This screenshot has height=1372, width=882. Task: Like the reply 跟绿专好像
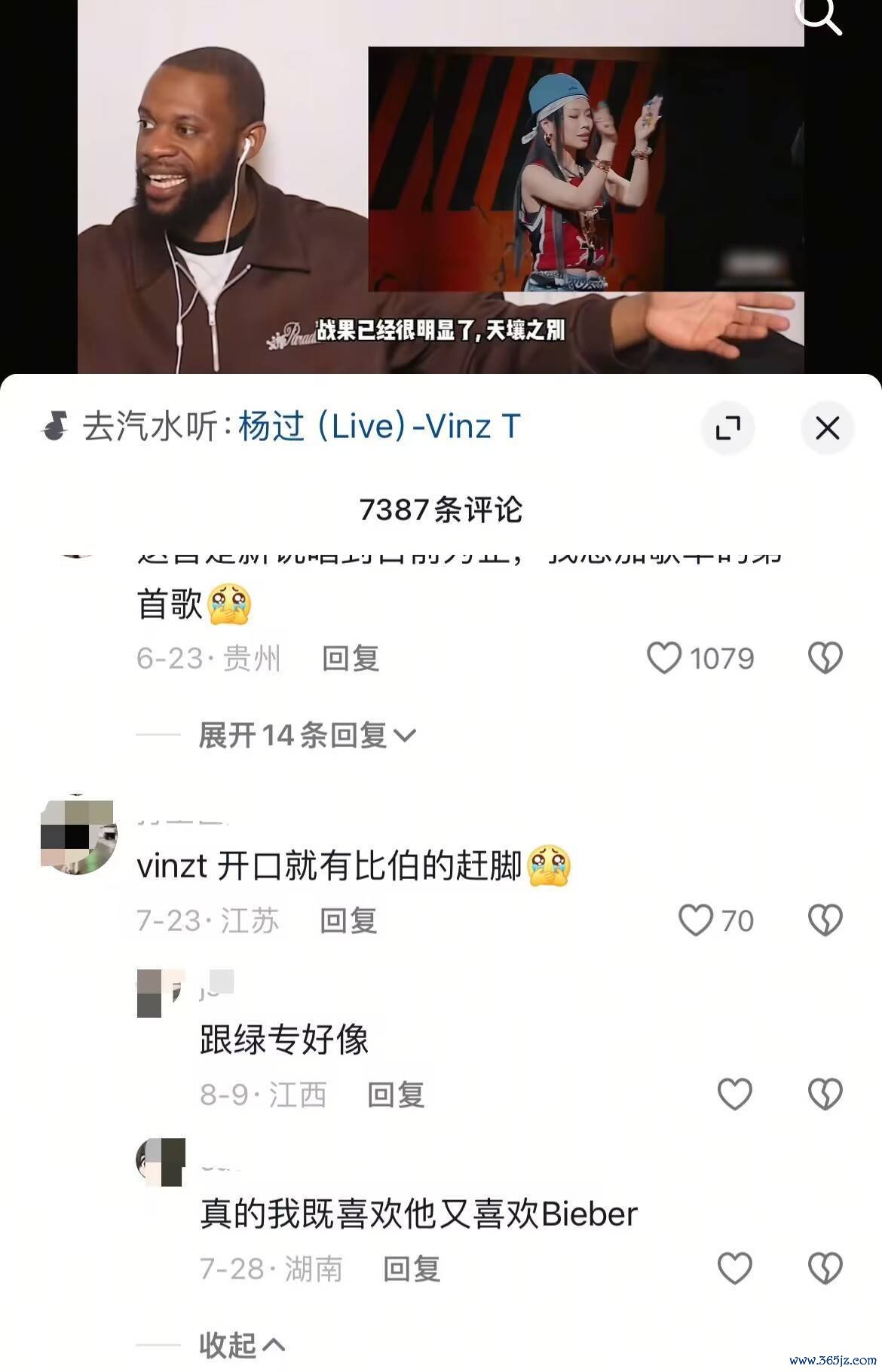(x=734, y=1095)
